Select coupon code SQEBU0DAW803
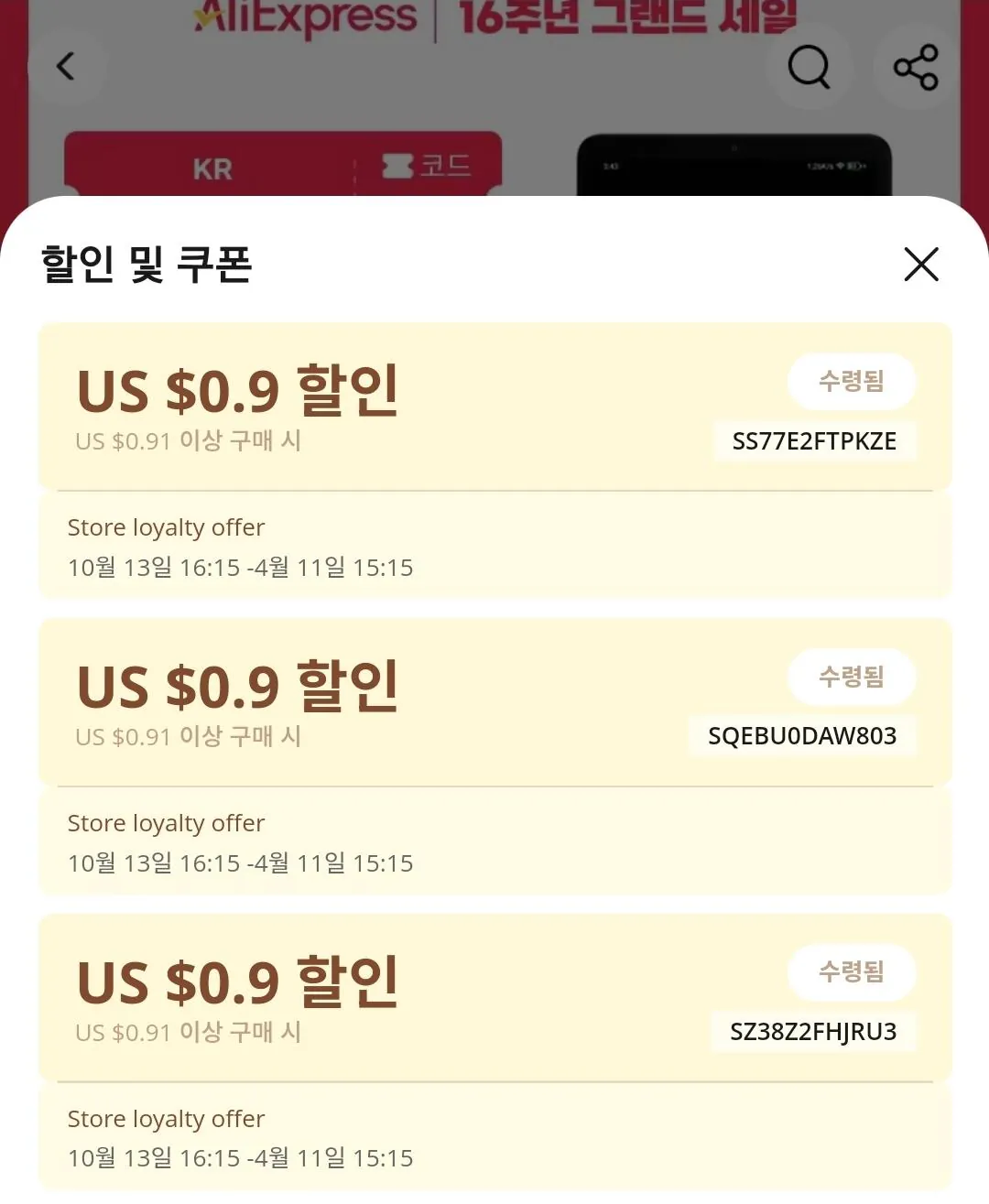989x1204 pixels. [x=802, y=735]
